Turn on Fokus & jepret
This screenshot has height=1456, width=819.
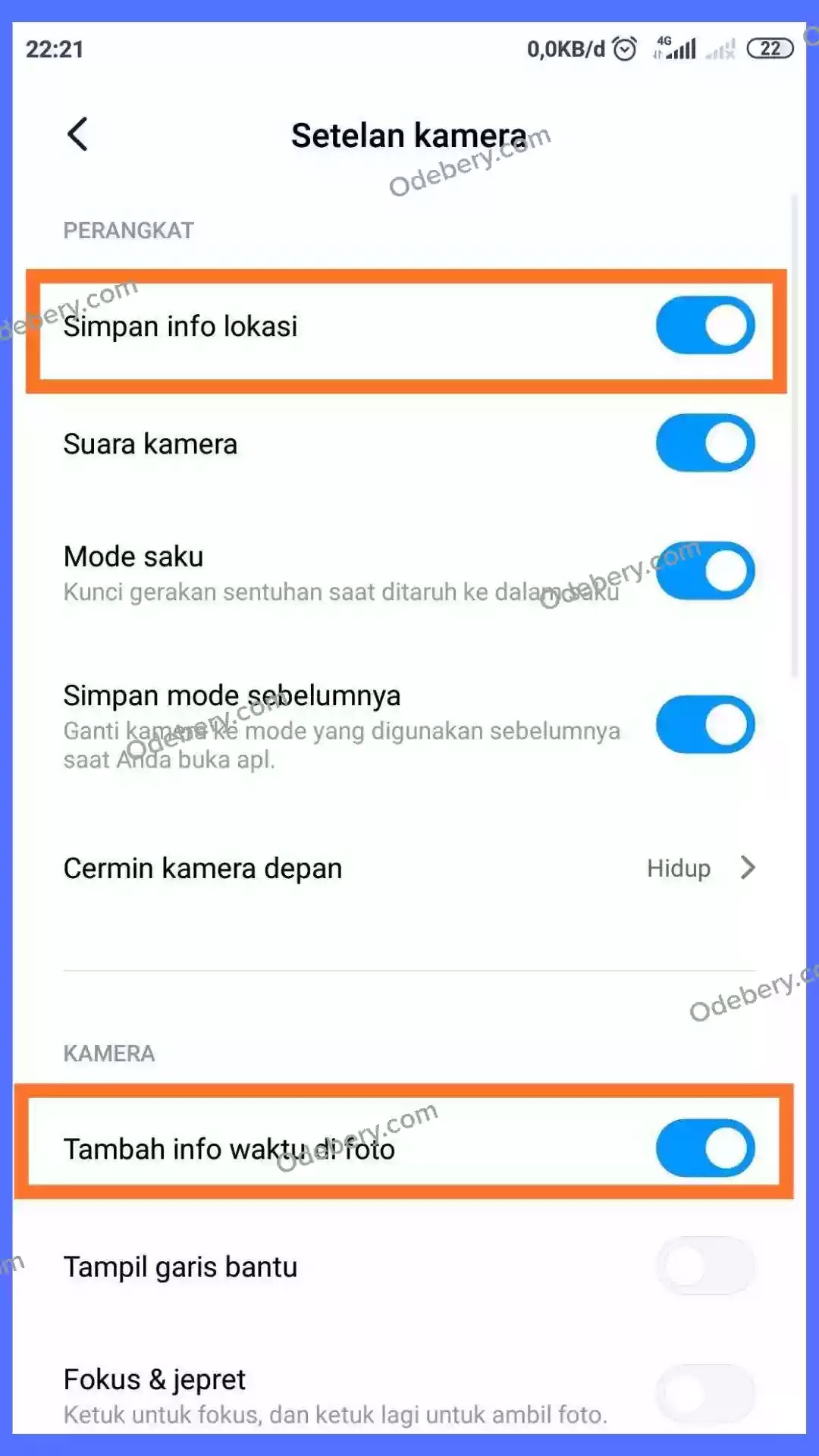pos(704,1394)
